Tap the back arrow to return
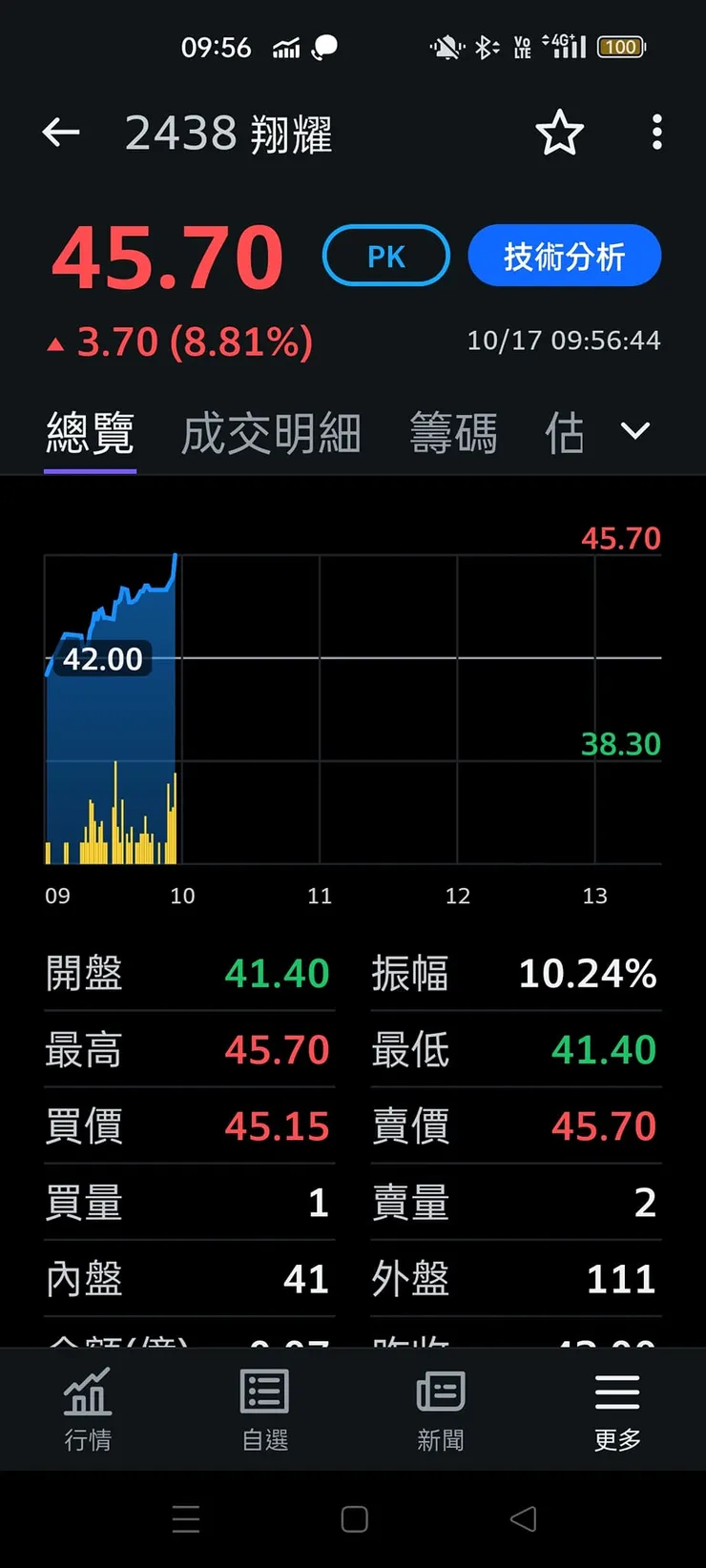 (x=61, y=133)
